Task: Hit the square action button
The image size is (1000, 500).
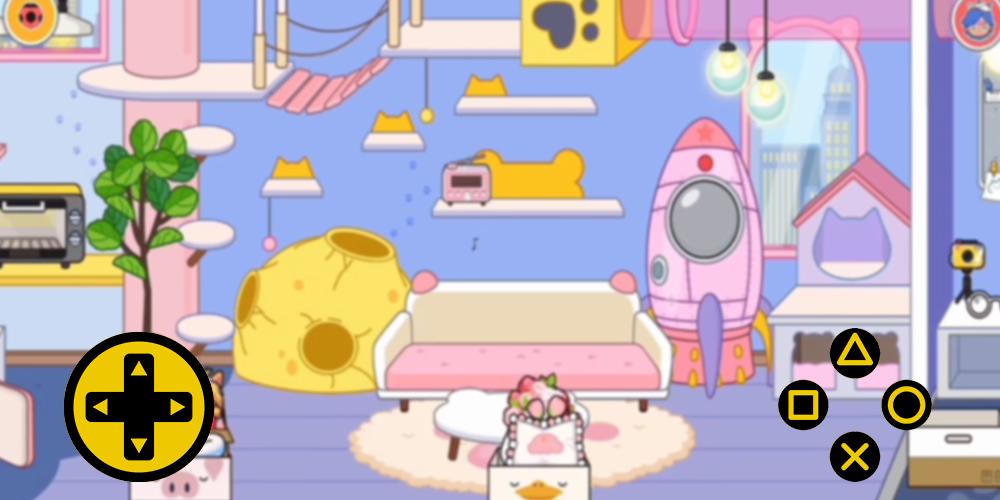Action: click(803, 405)
